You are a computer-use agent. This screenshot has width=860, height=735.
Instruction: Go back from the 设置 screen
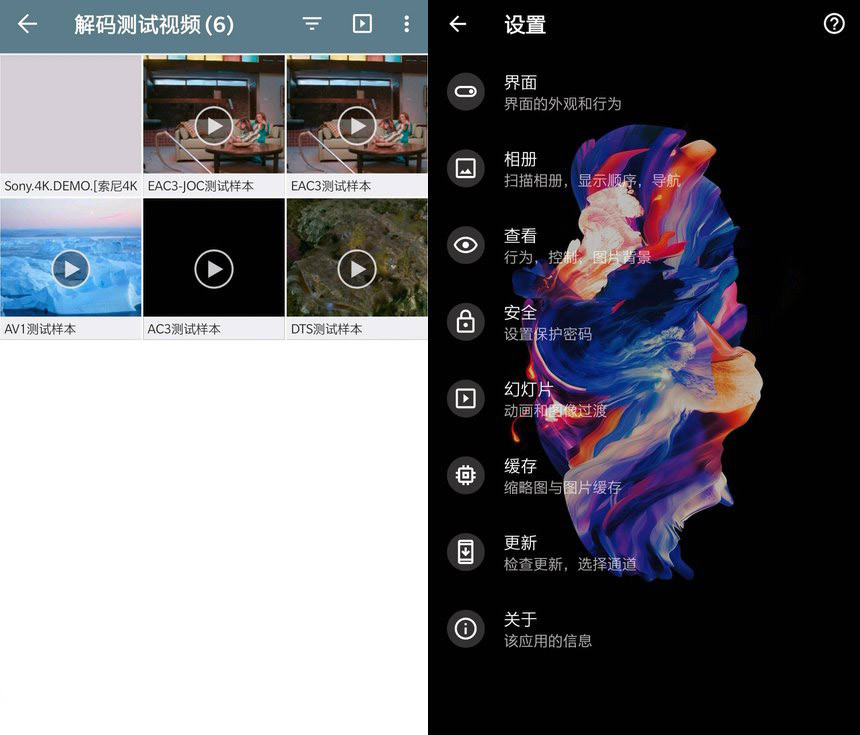pos(458,24)
